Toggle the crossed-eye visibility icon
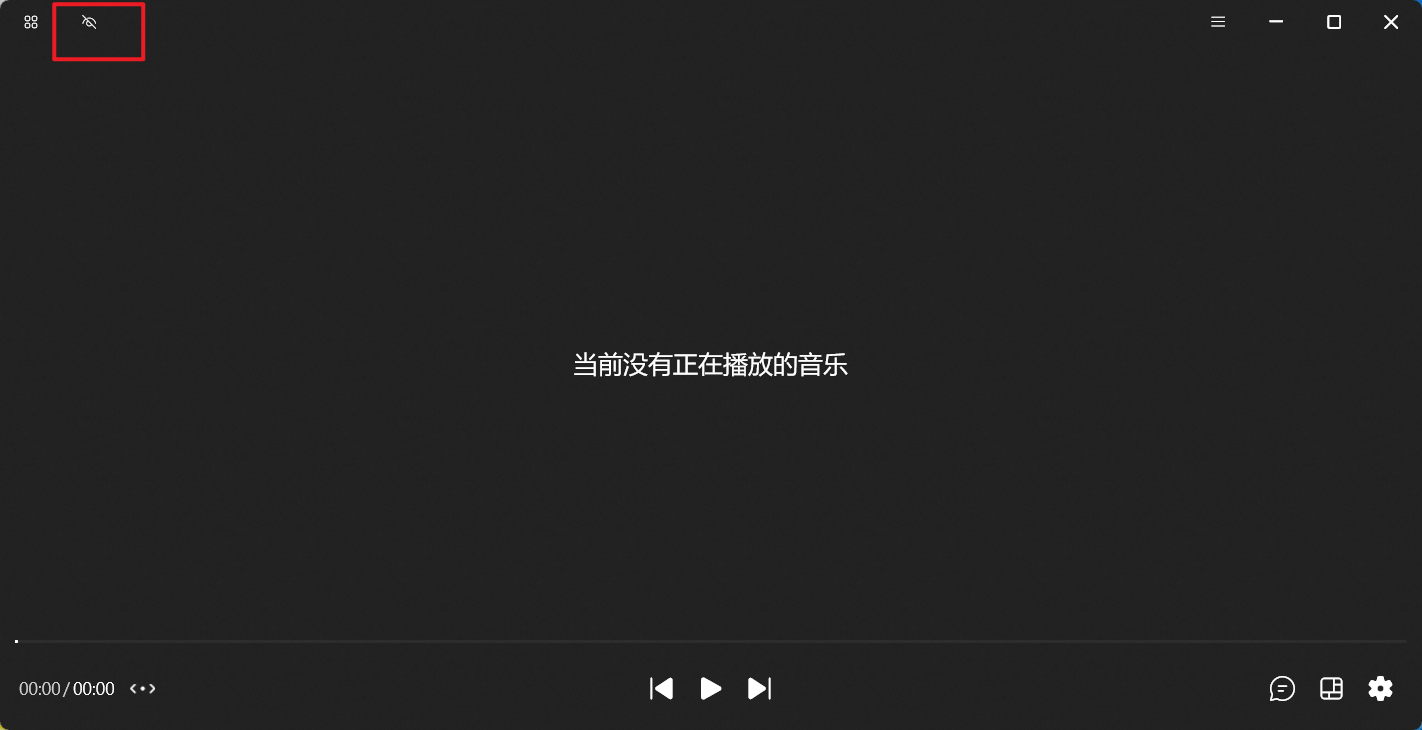 click(89, 22)
